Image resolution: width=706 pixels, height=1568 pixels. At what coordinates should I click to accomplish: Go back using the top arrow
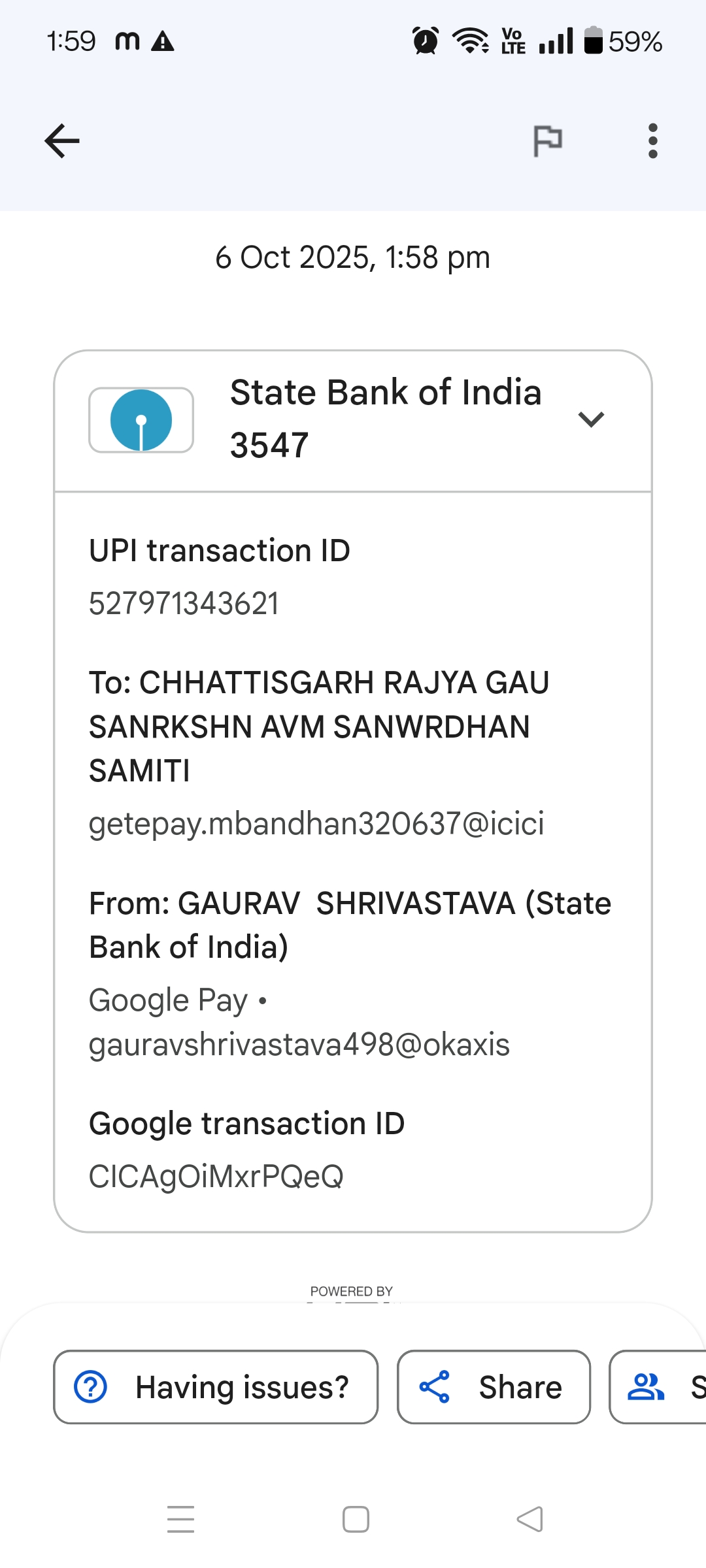pyautogui.click(x=62, y=140)
